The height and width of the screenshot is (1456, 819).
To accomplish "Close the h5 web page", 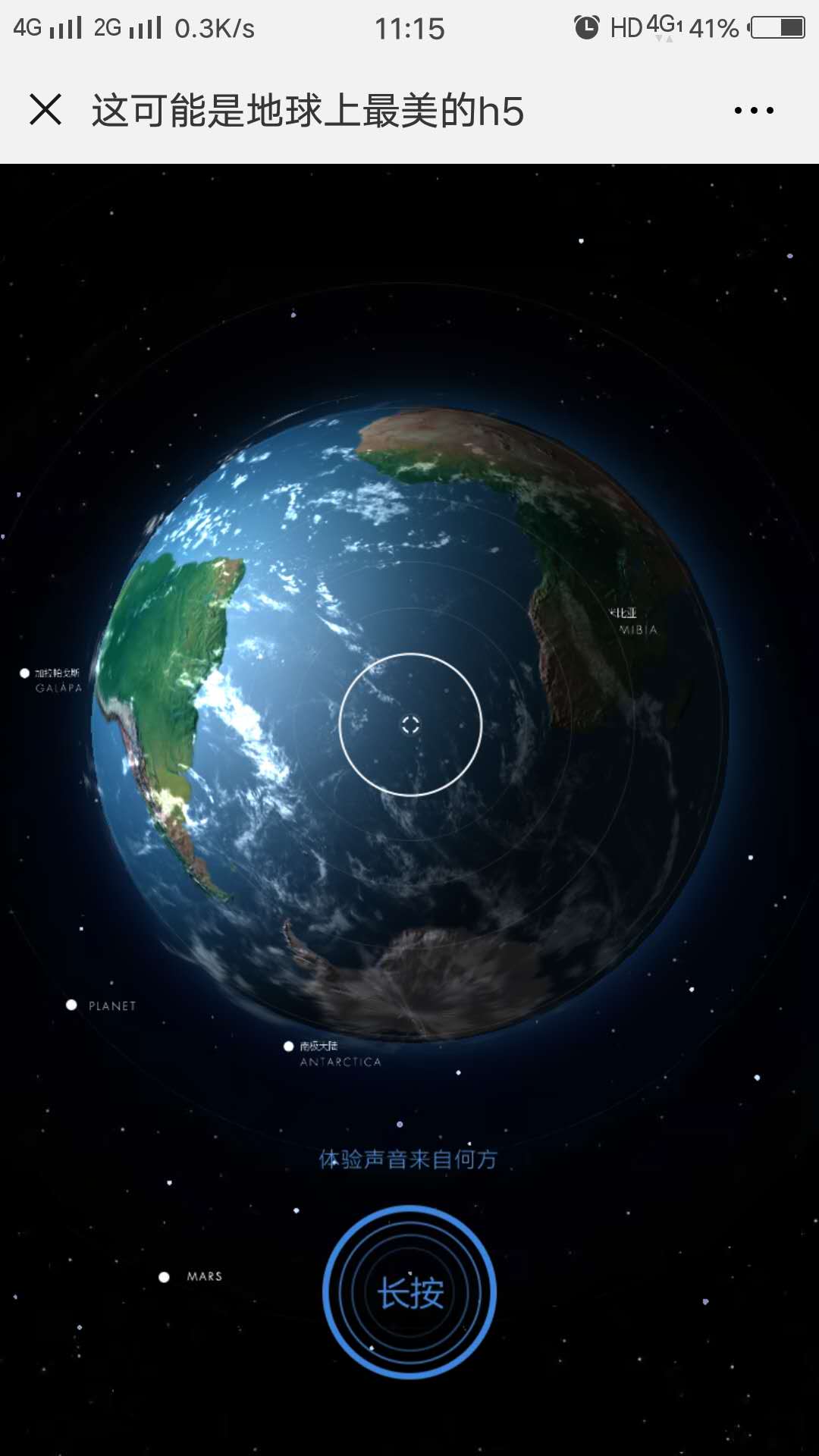I will 45,110.
